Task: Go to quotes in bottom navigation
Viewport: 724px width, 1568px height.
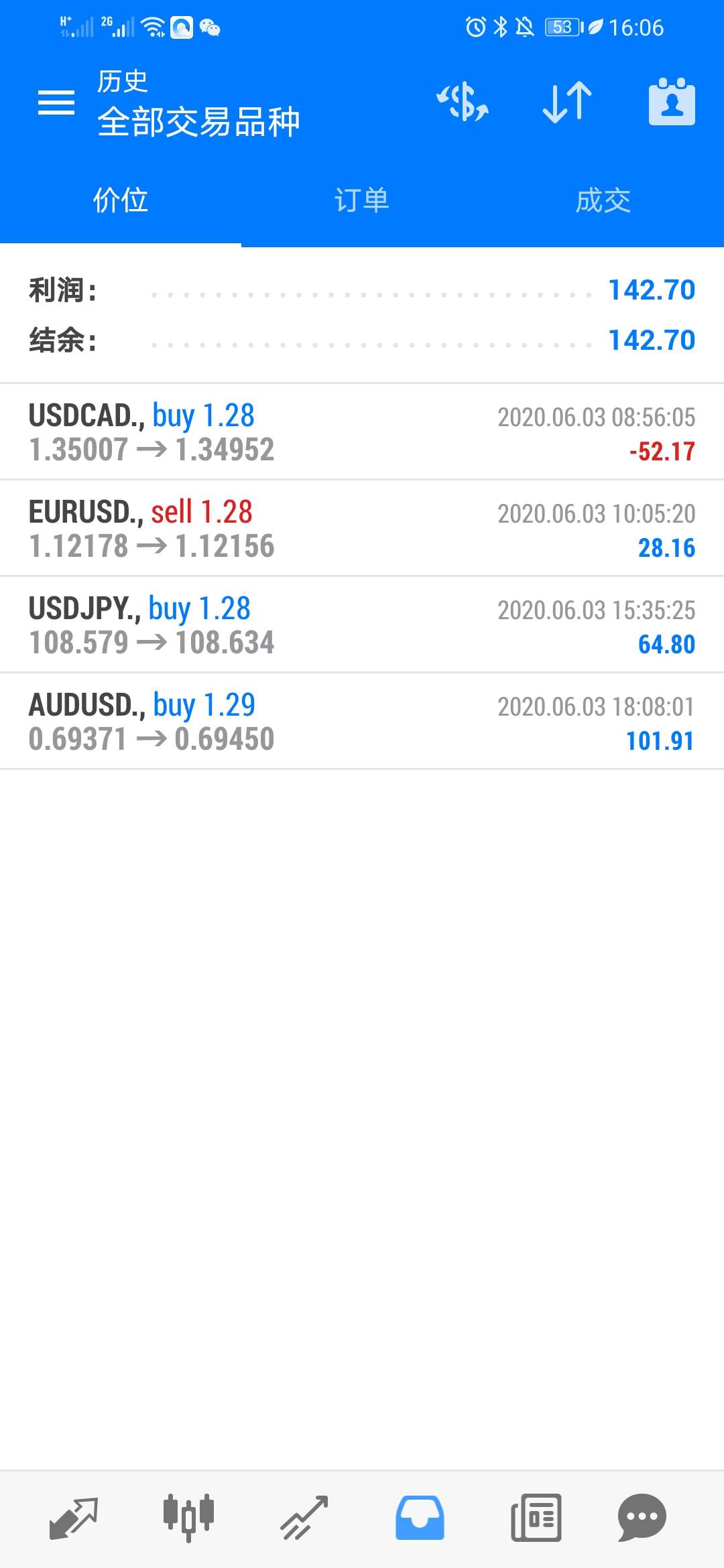Action: (74, 1518)
